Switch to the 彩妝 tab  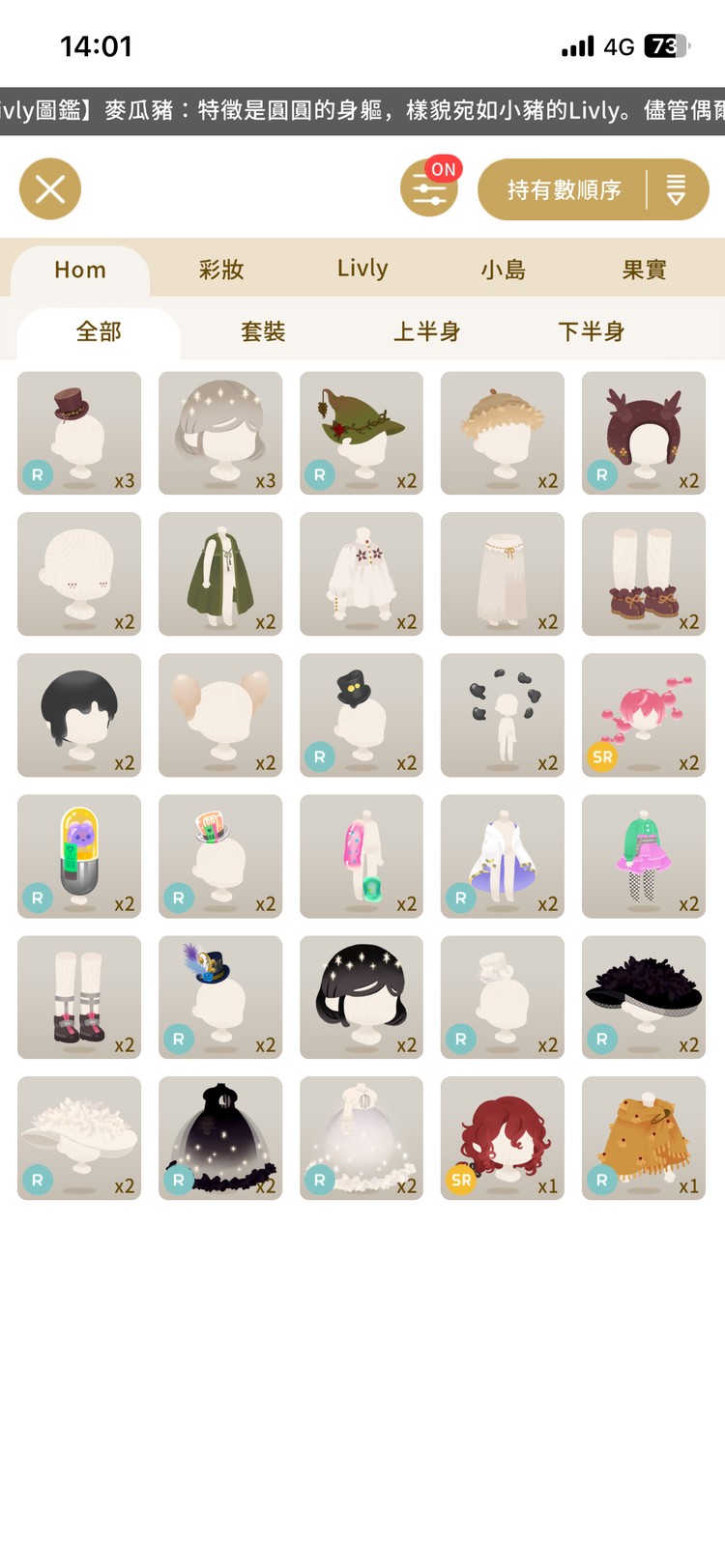coord(221,270)
